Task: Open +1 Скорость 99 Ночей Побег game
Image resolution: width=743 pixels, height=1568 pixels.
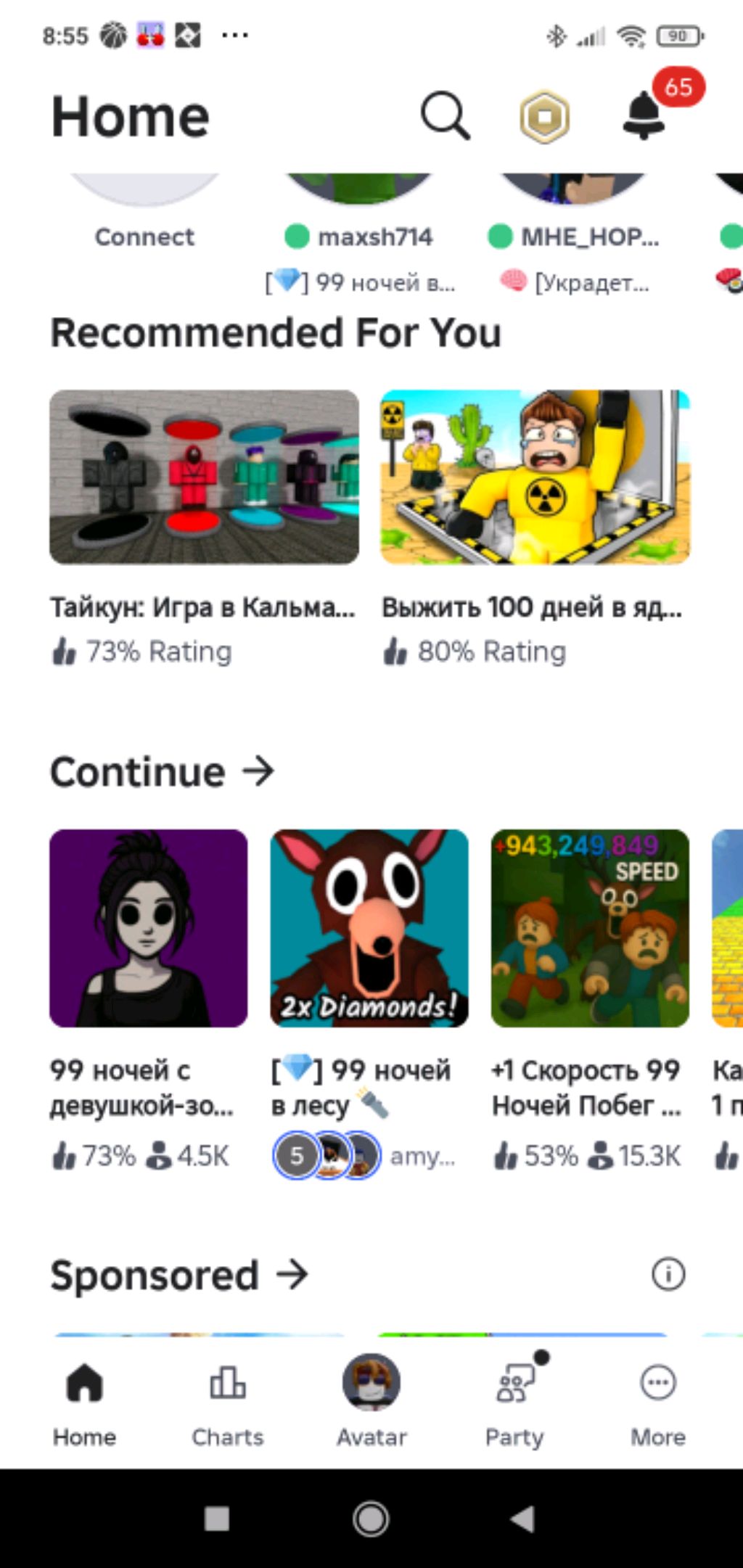Action: 589,928
